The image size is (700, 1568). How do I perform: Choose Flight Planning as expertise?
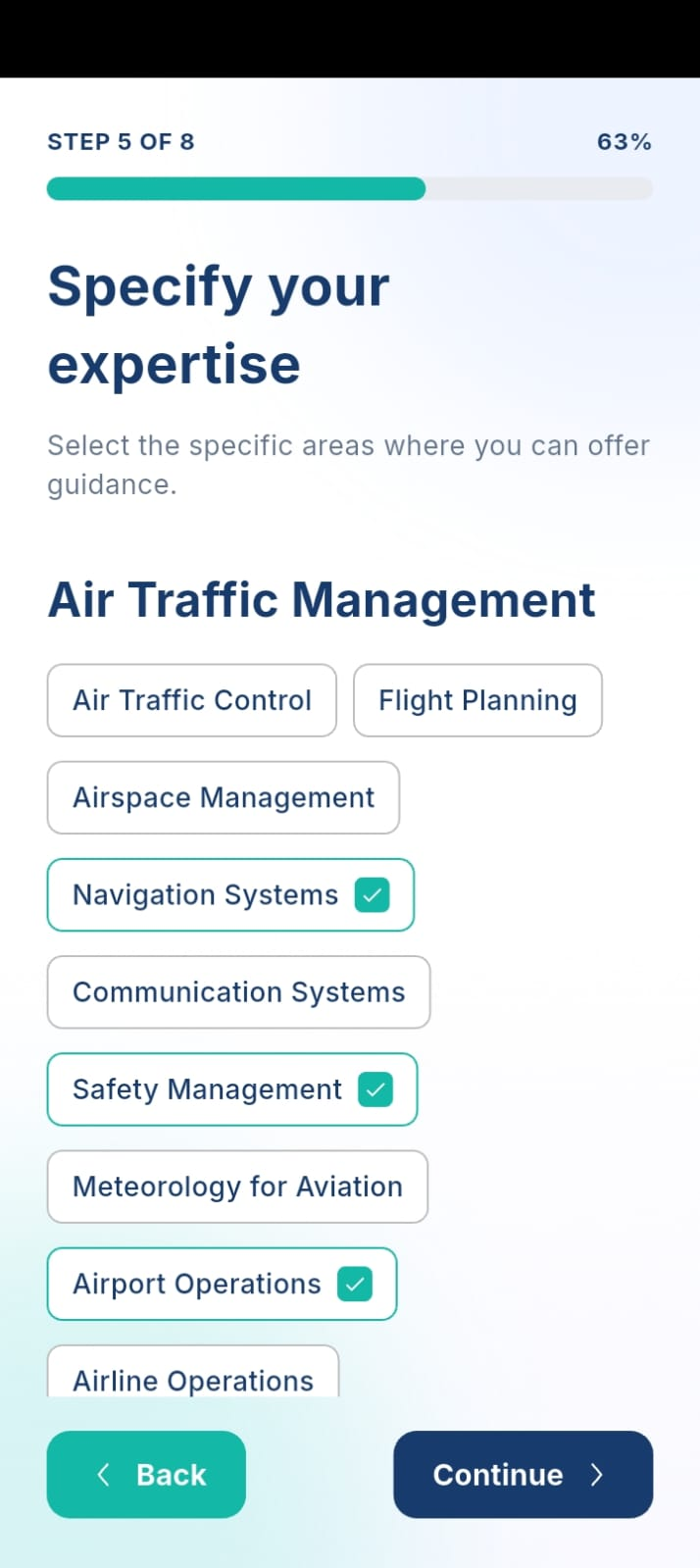(477, 700)
